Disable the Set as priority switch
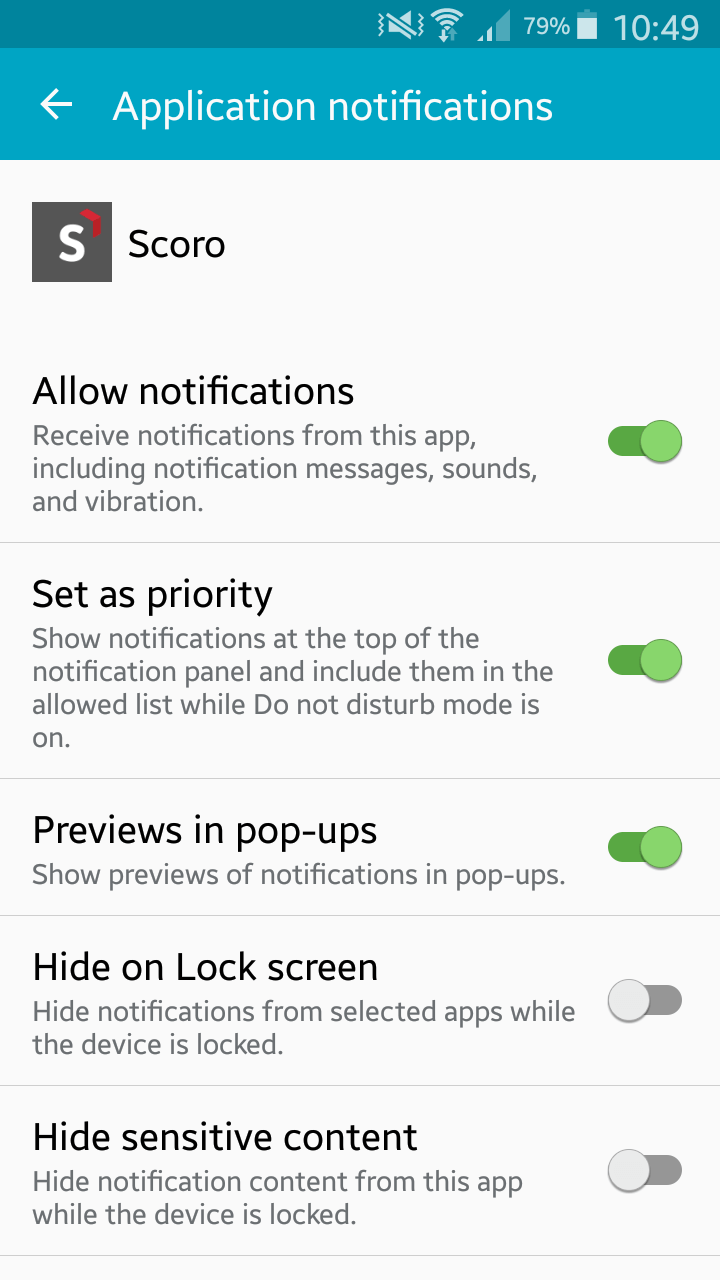This screenshot has height=1280, width=720. [x=645, y=661]
